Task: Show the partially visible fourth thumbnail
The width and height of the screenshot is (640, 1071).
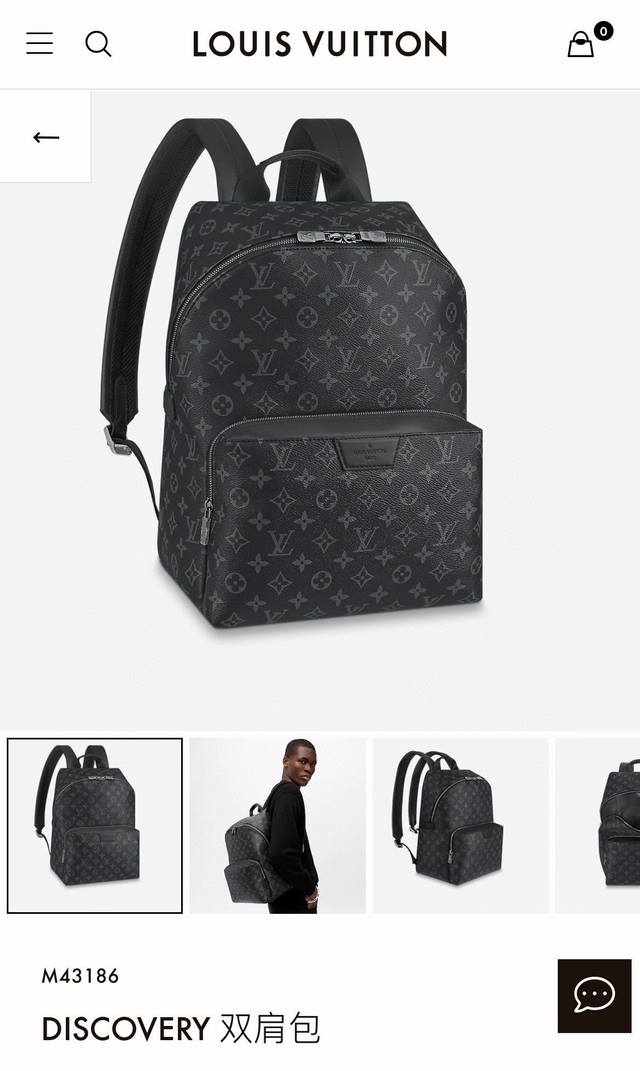Action: coord(600,825)
